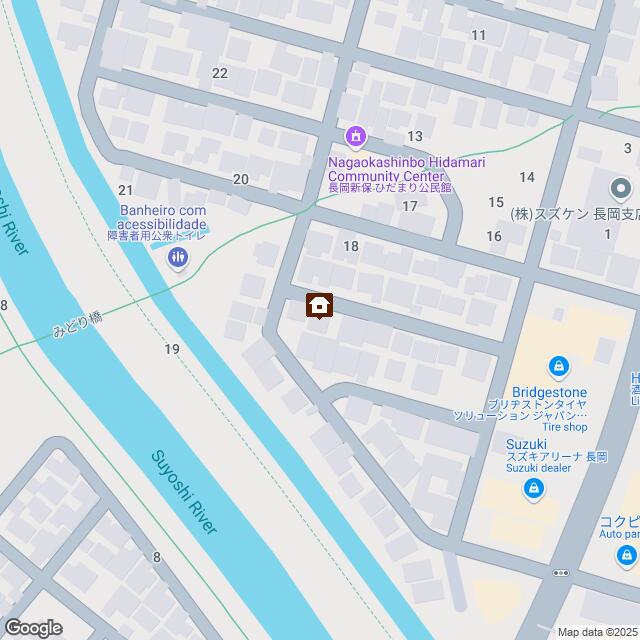Viewport: 640px width, 640px height.
Task: Select the Suzuki dealer marker
Action: [x=534, y=488]
